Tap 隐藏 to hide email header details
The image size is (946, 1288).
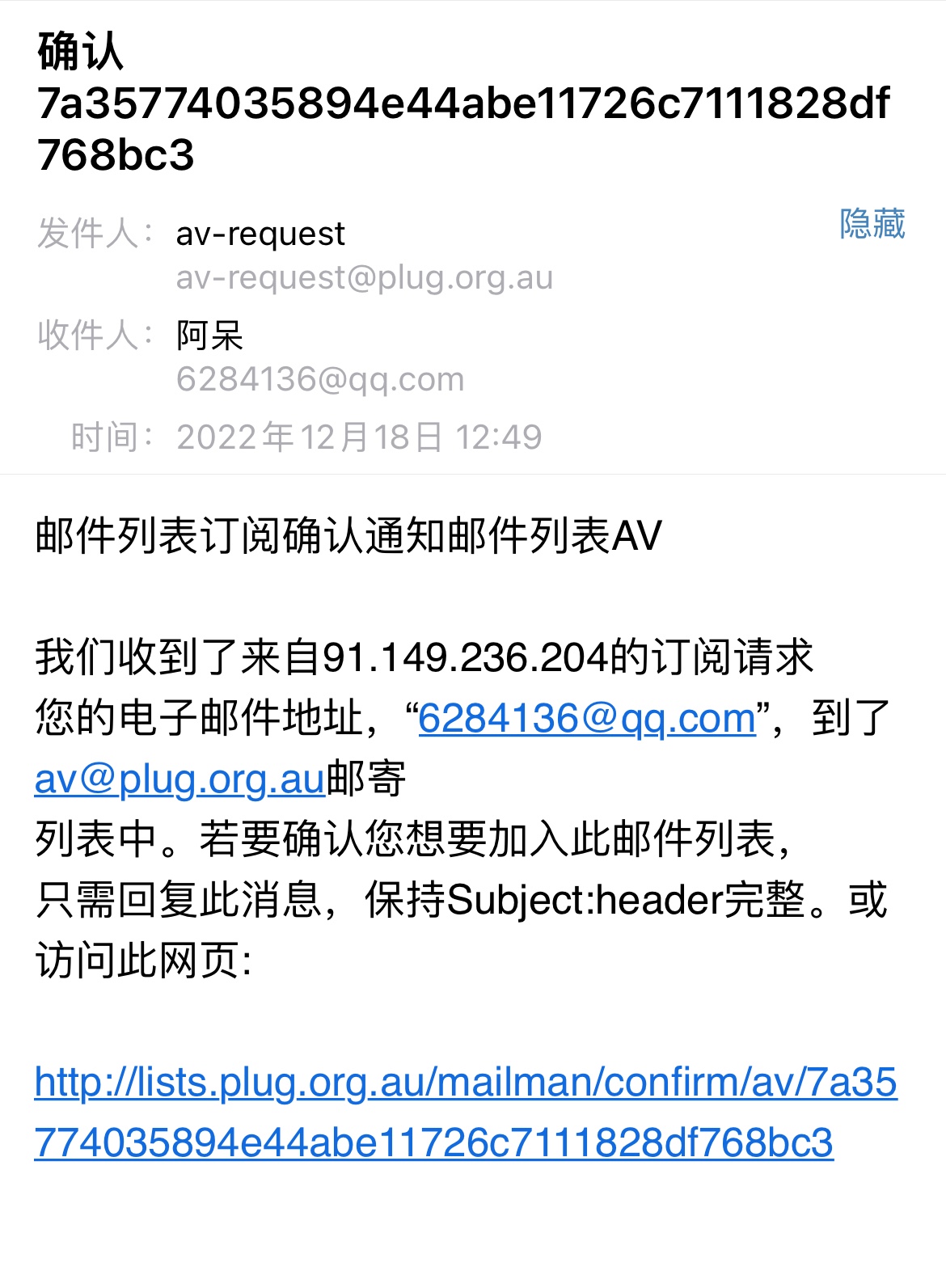(x=872, y=224)
